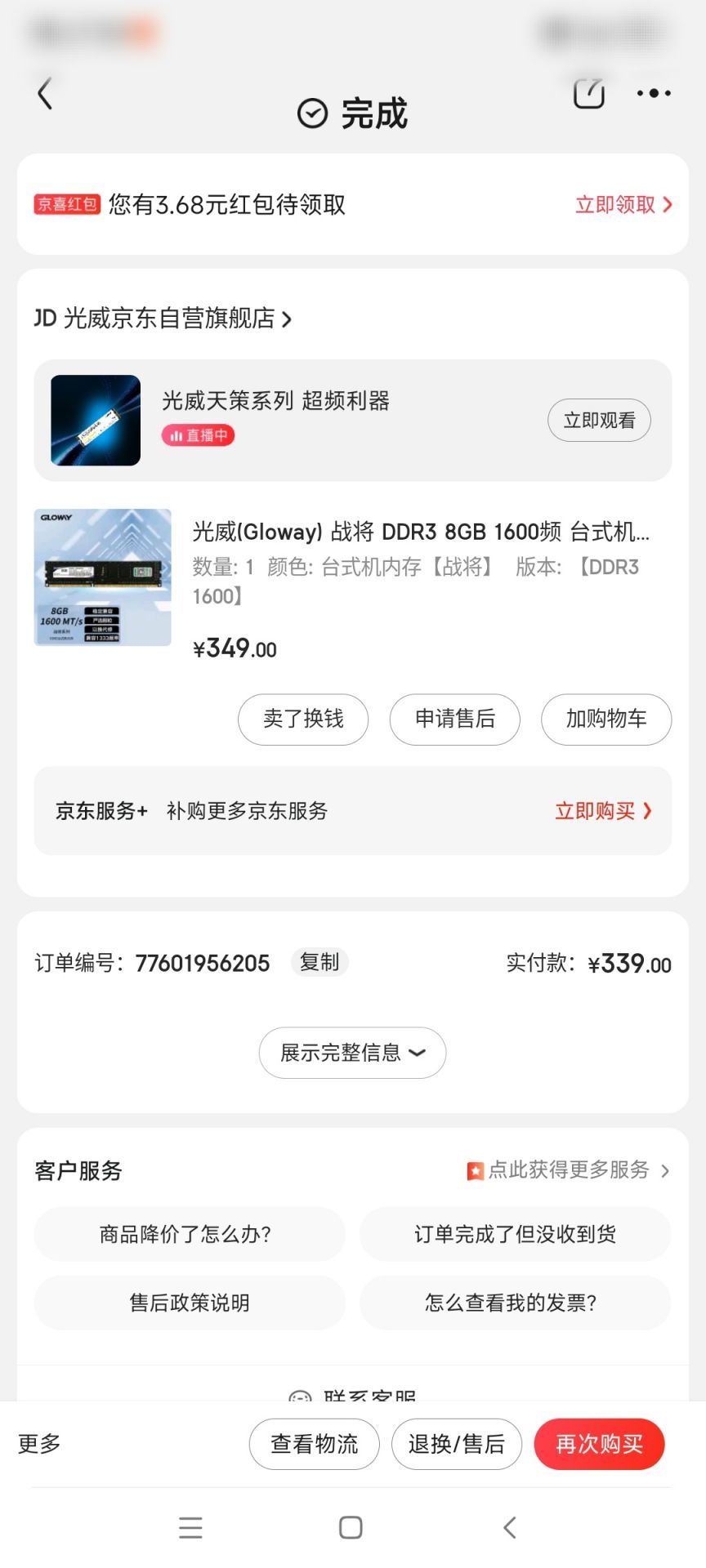Viewport: 706px width, 1568px height.
Task: Open the three-dot overflow menu
Action: tap(654, 93)
